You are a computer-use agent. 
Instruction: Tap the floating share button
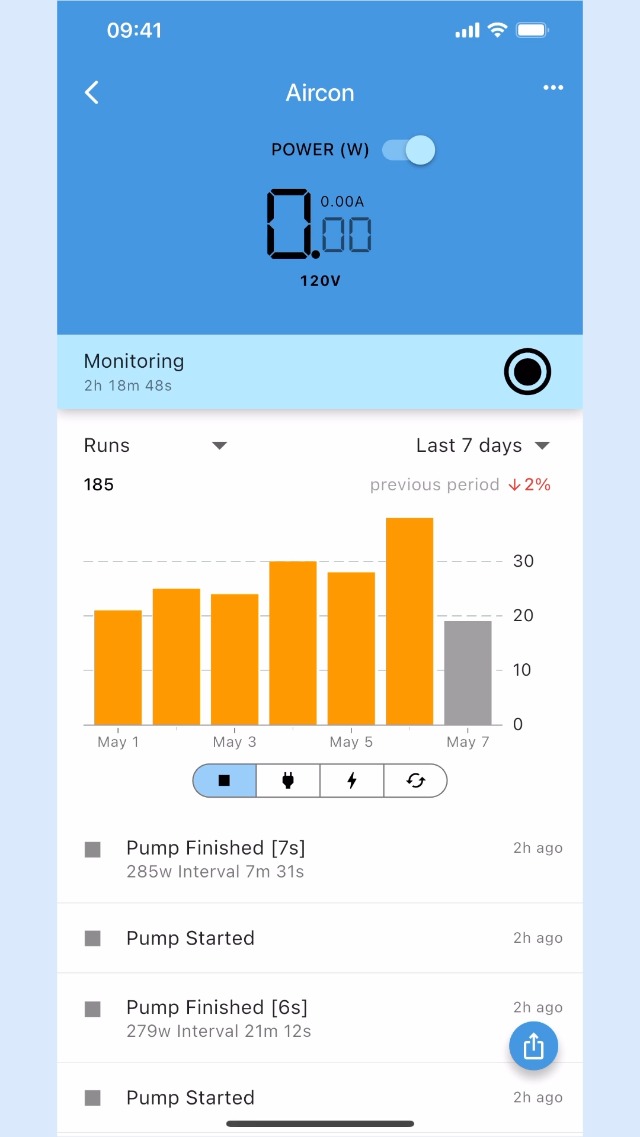coord(533,1046)
